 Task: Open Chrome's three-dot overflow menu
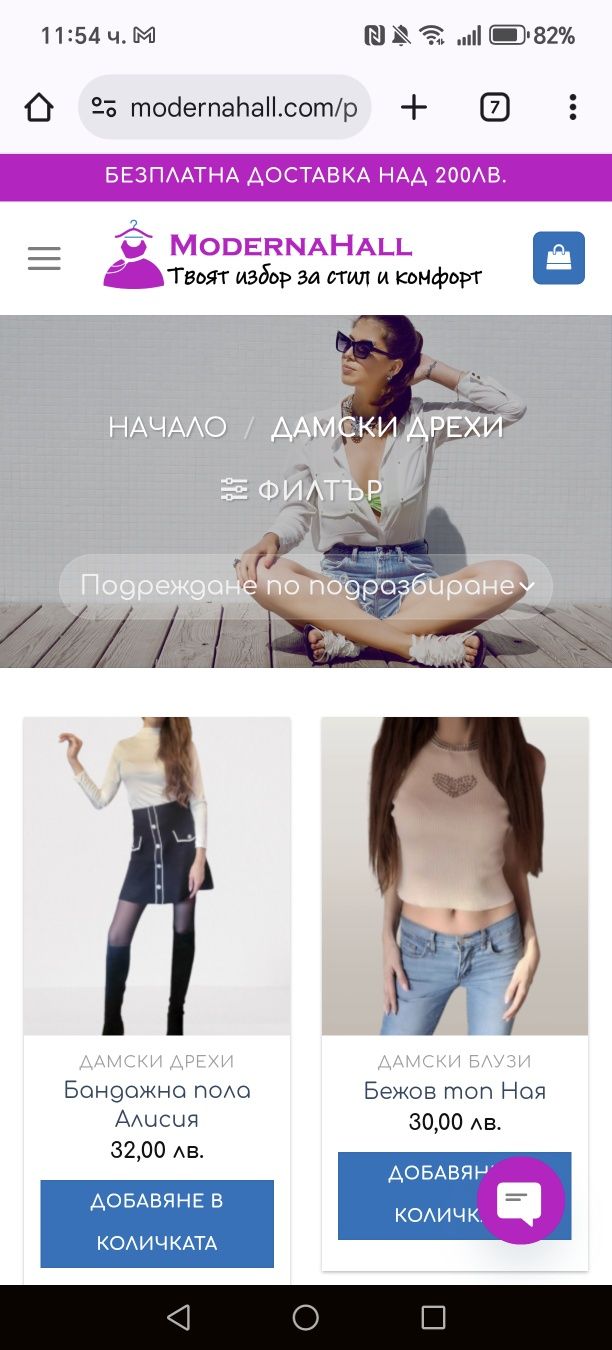pyautogui.click(x=572, y=107)
